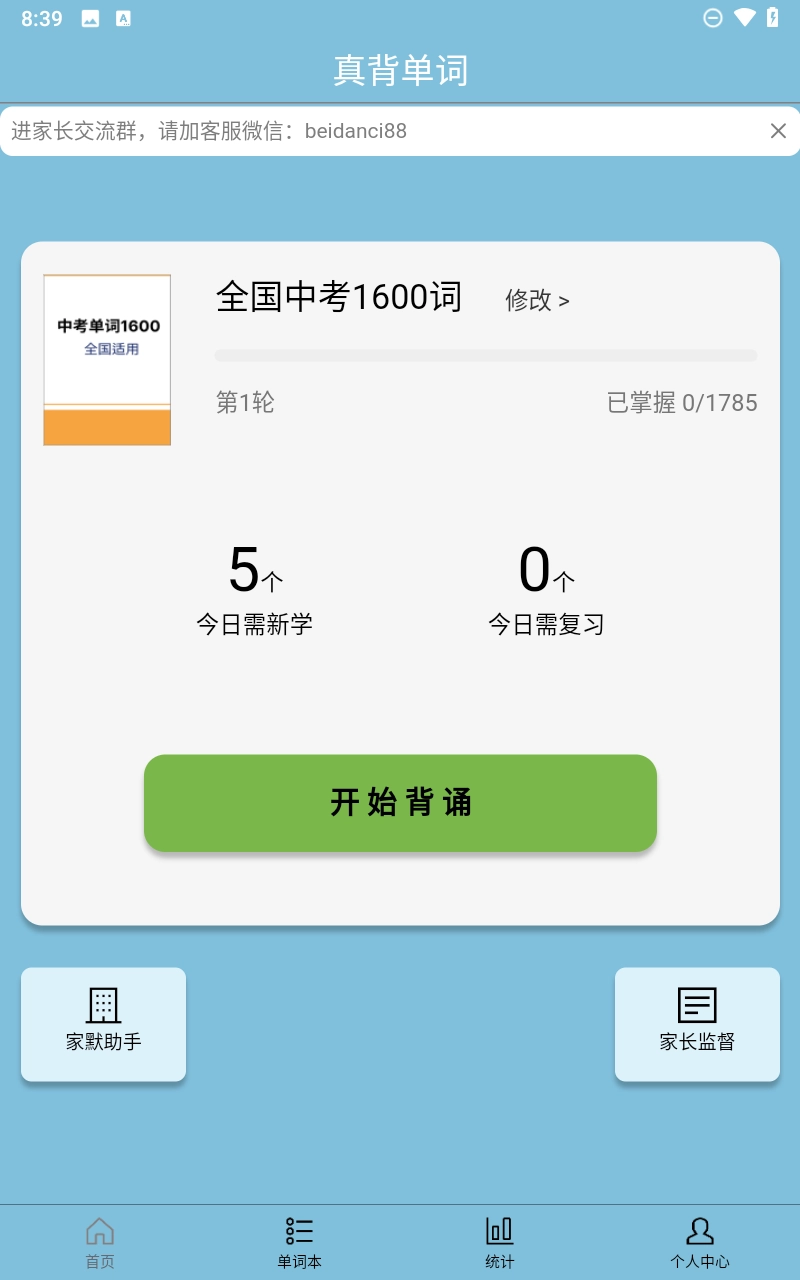The width and height of the screenshot is (800, 1280).
Task: Open the 统计 statistics chart icon
Action: coord(498,1240)
